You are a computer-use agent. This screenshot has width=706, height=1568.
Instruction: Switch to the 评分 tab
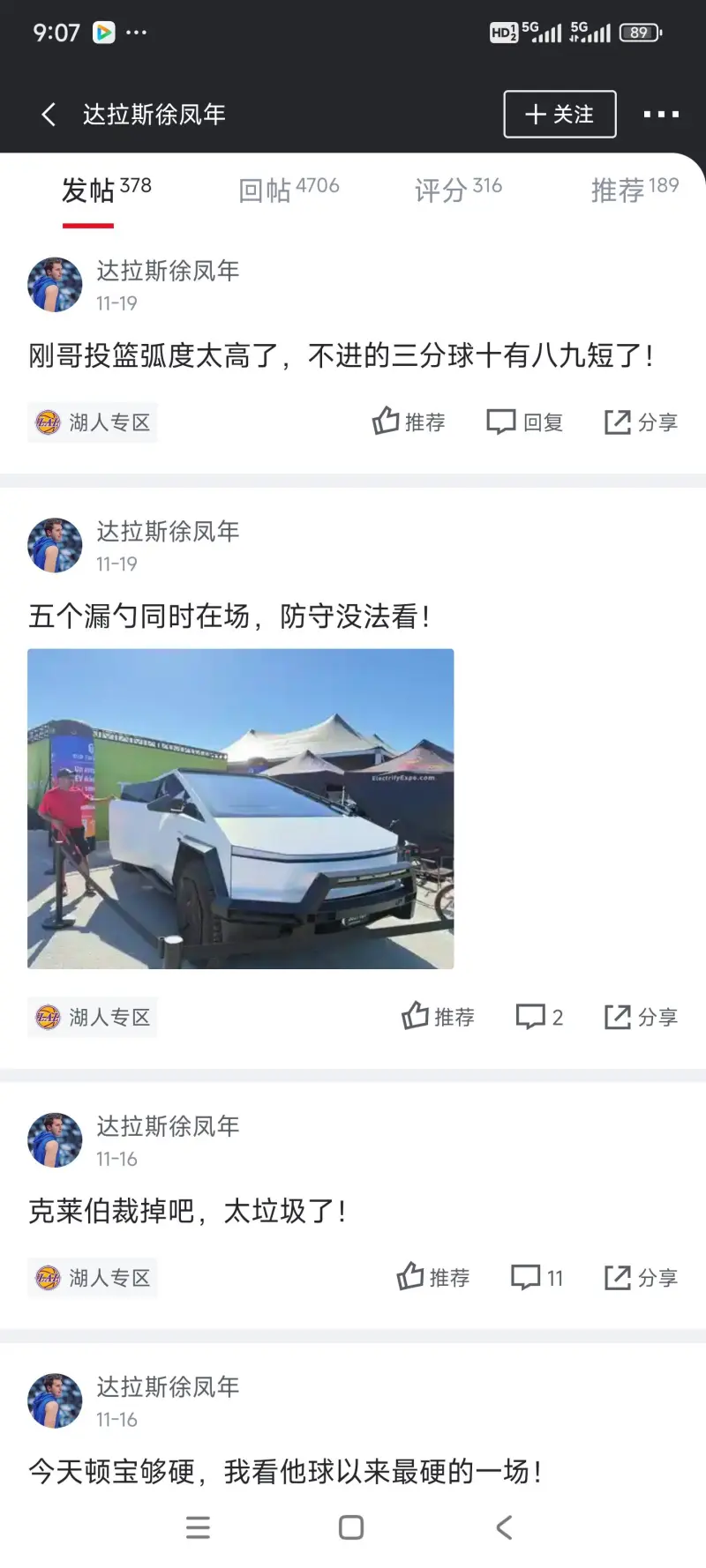458,189
